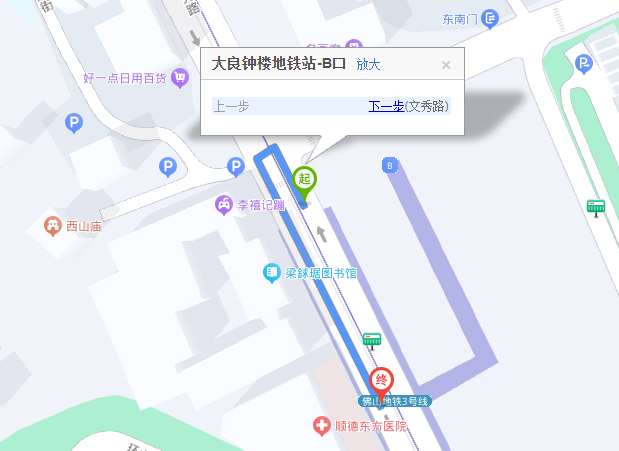Open 好一点日用百货 map point
Image resolution: width=619 pixels, height=451 pixels.
(180, 77)
